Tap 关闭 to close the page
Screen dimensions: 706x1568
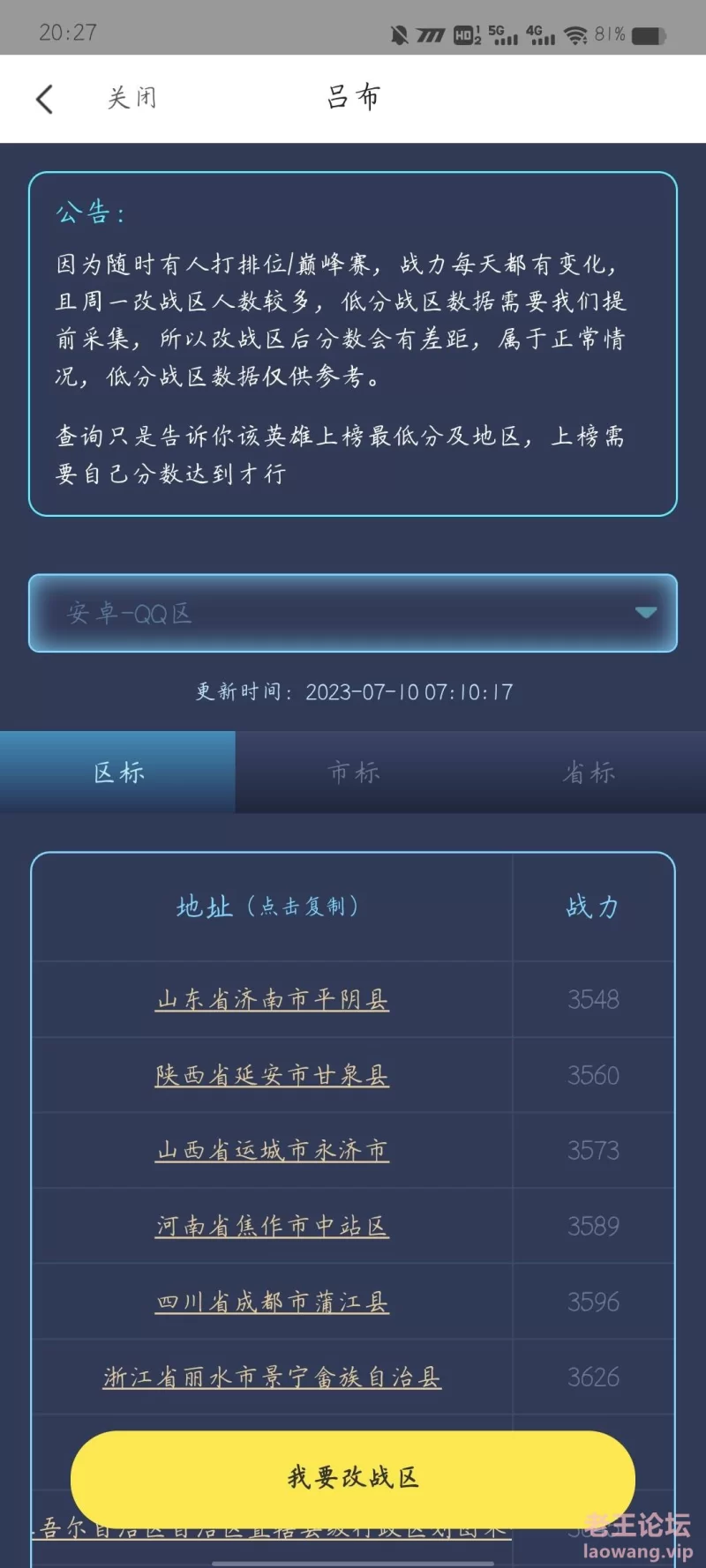132,98
